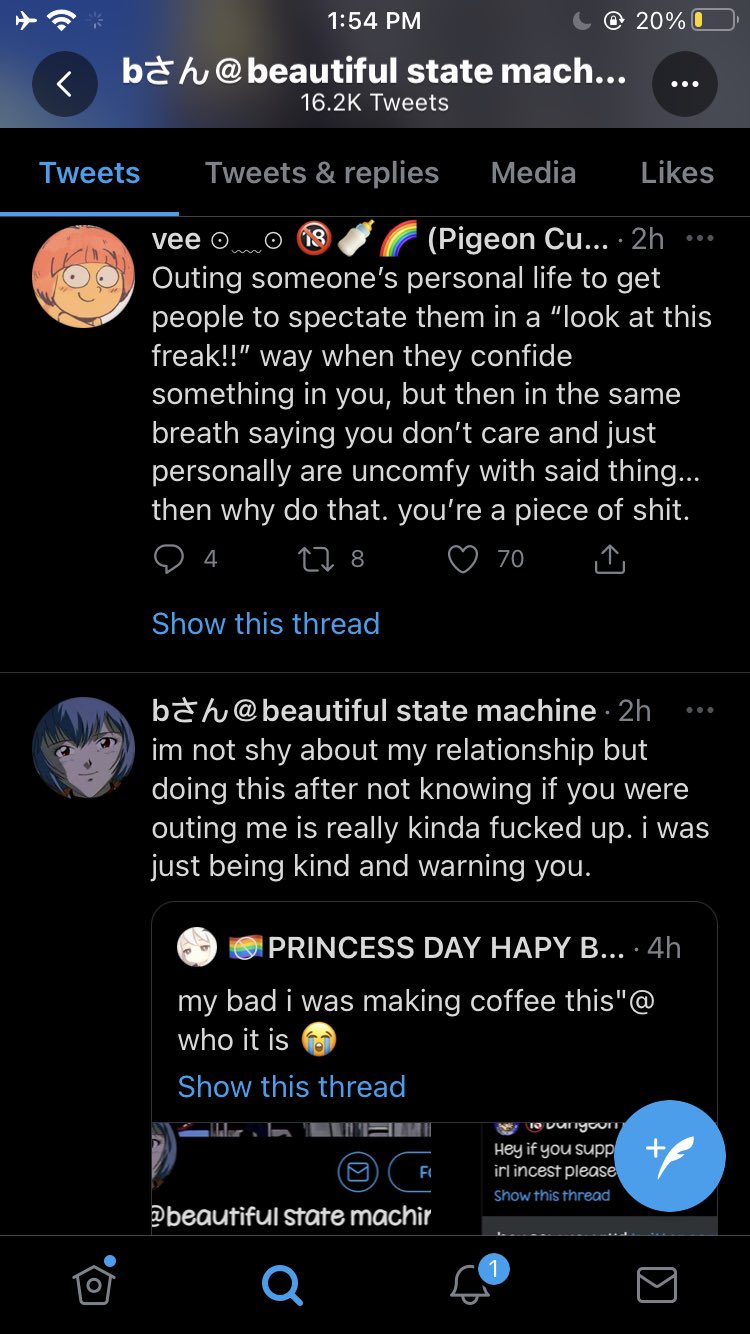Like vee's tweet with 70 likes
The width and height of the screenshot is (750, 1334).
[463, 559]
